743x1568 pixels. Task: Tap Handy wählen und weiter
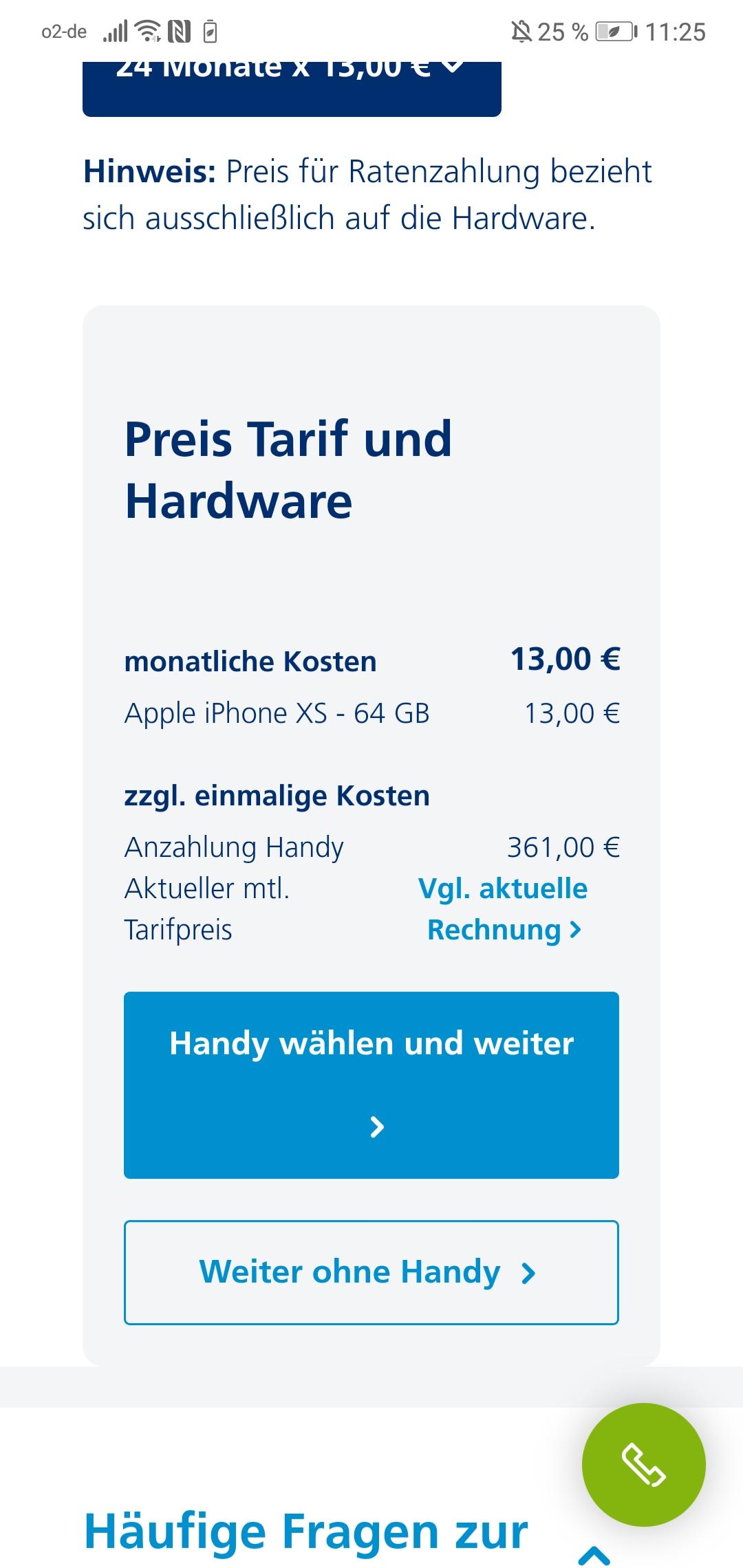click(371, 1085)
